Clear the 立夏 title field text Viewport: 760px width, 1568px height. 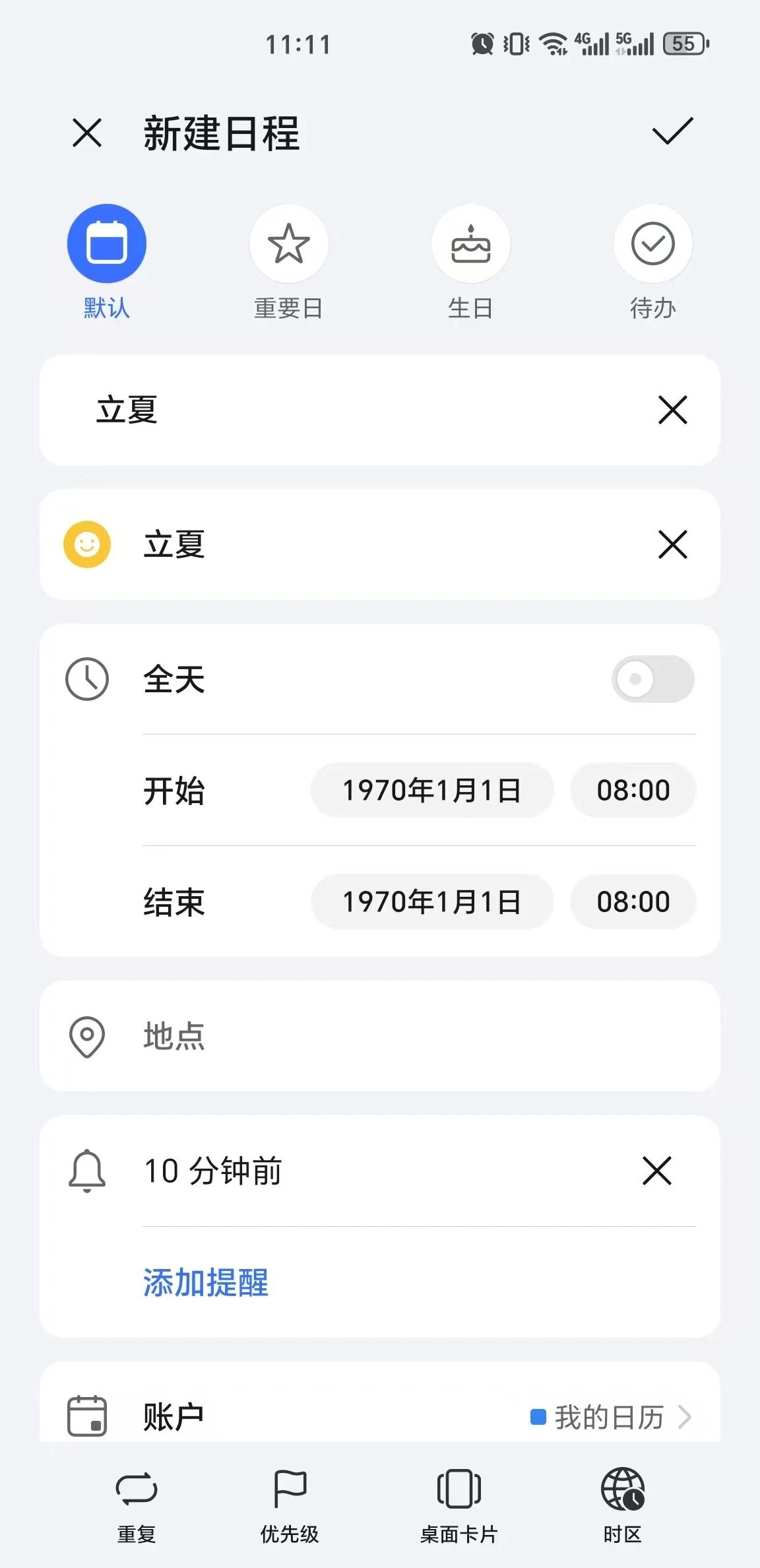[x=672, y=410]
